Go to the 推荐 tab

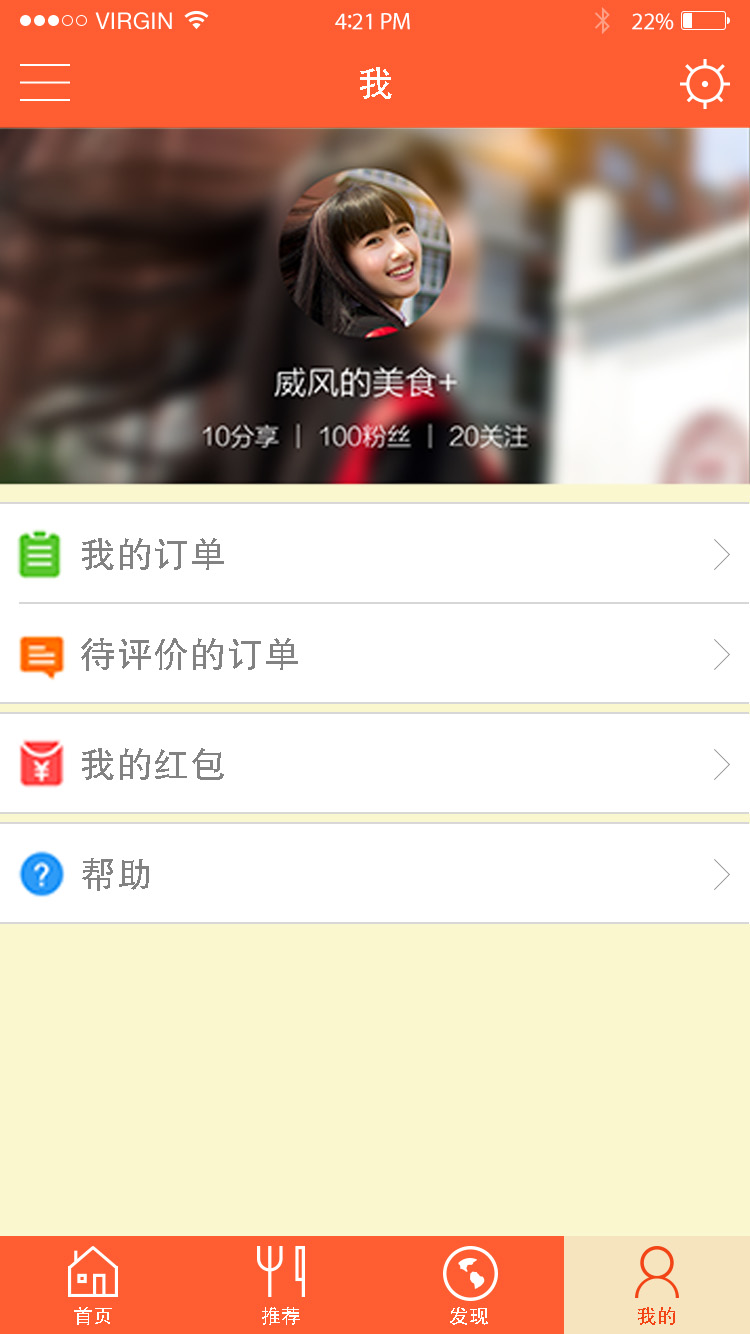pos(281,1285)
